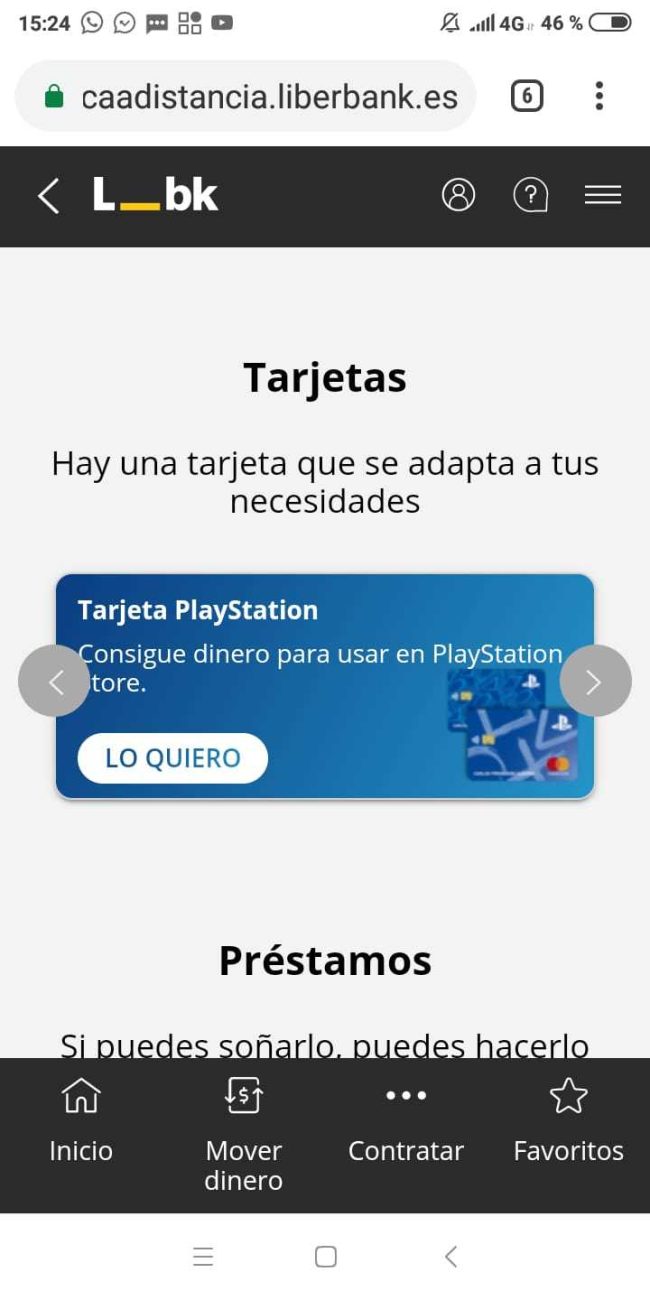Open the user profile icon
This screenshot has height=1300, width=650.
click(x=459, y=195)
